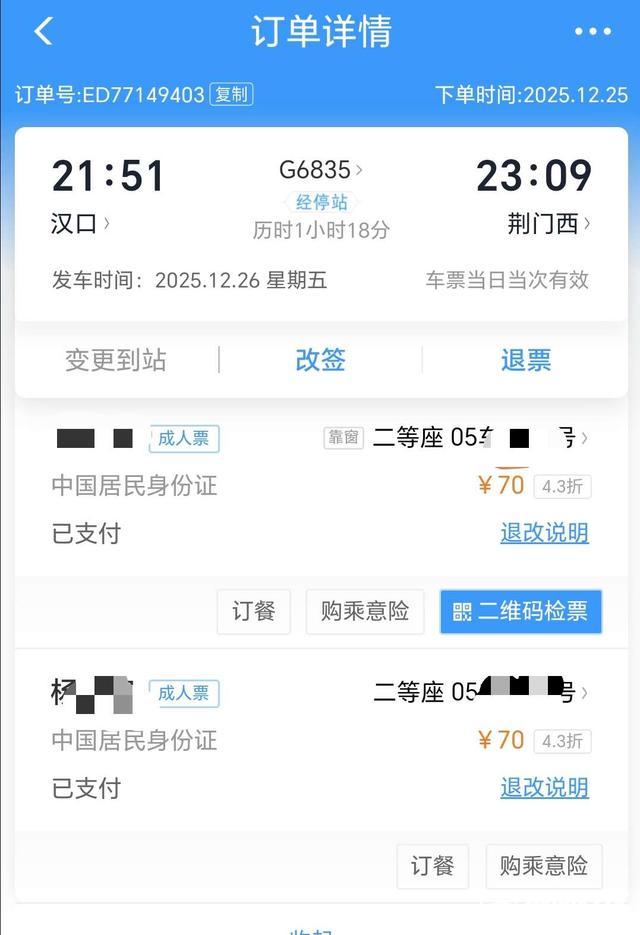The height and width of the screenshot is (935, 640).
Task: Open departure station 汉口 details
Action: click(x=80, y=224)
